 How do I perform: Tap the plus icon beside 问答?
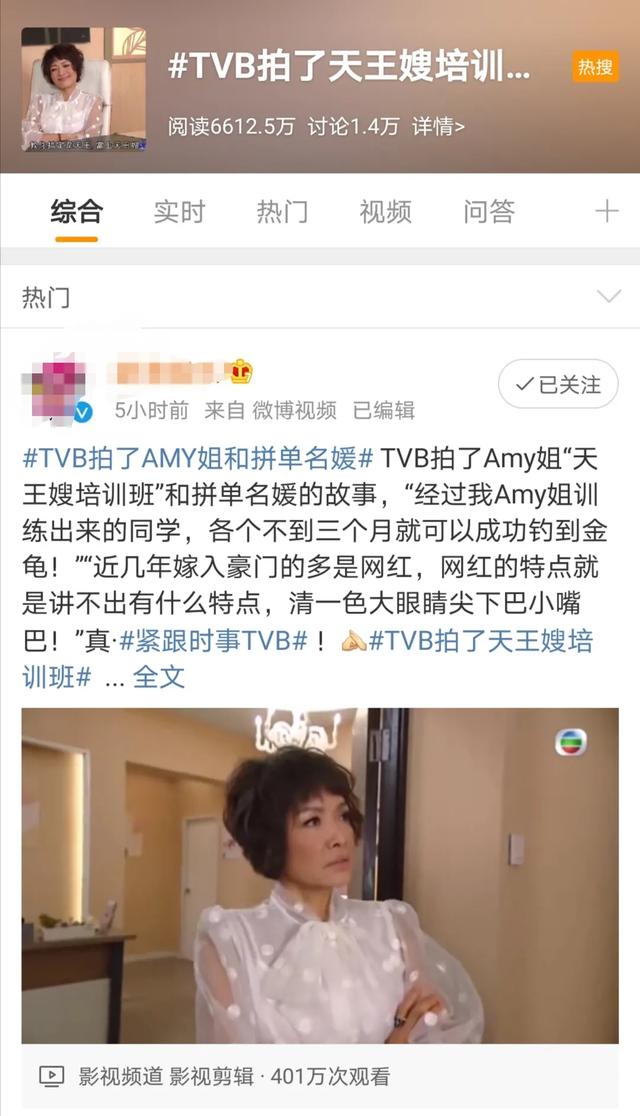[x=606, y=212]
